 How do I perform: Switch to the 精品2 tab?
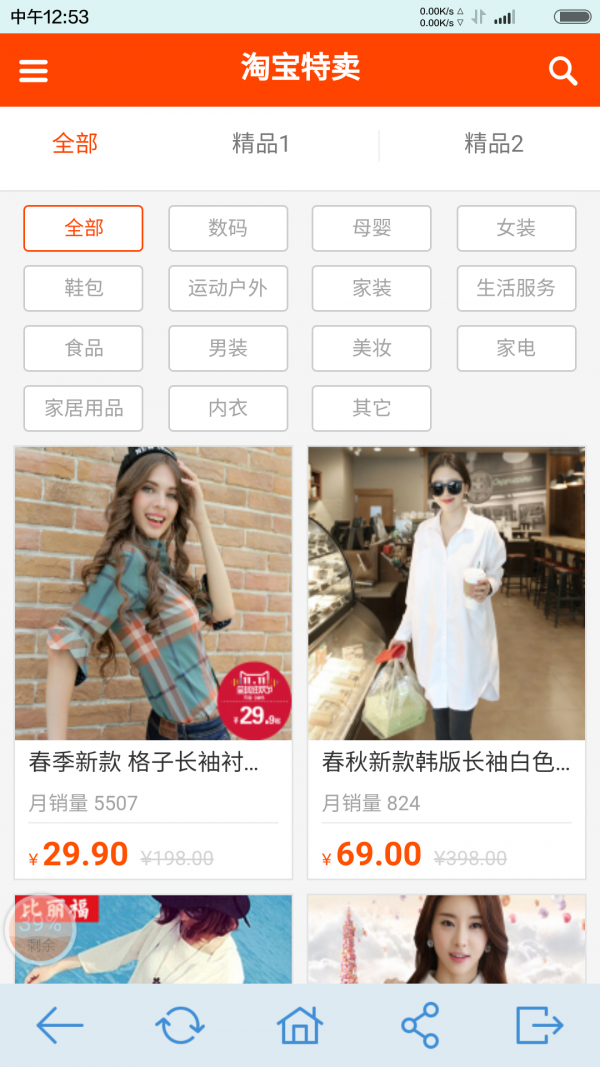[x=493, y=144]
